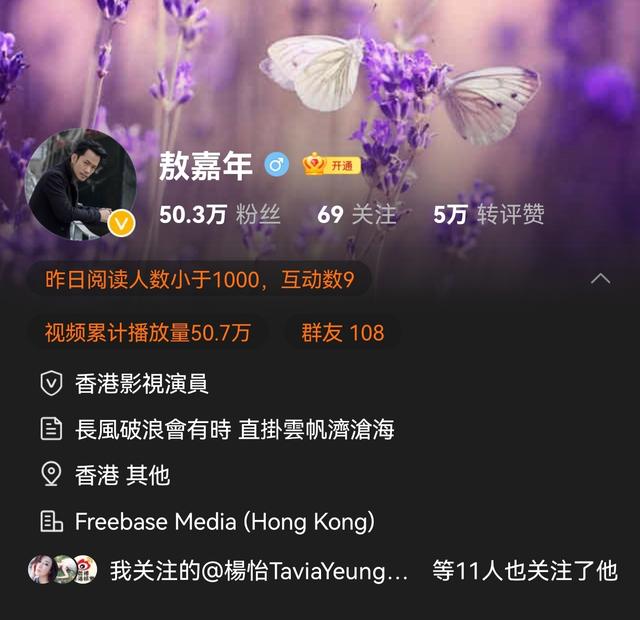The height and width of the screenshot is (620, 640).
Task: View the 50.3万 粉丝 followers list
Action: point(220,215)
